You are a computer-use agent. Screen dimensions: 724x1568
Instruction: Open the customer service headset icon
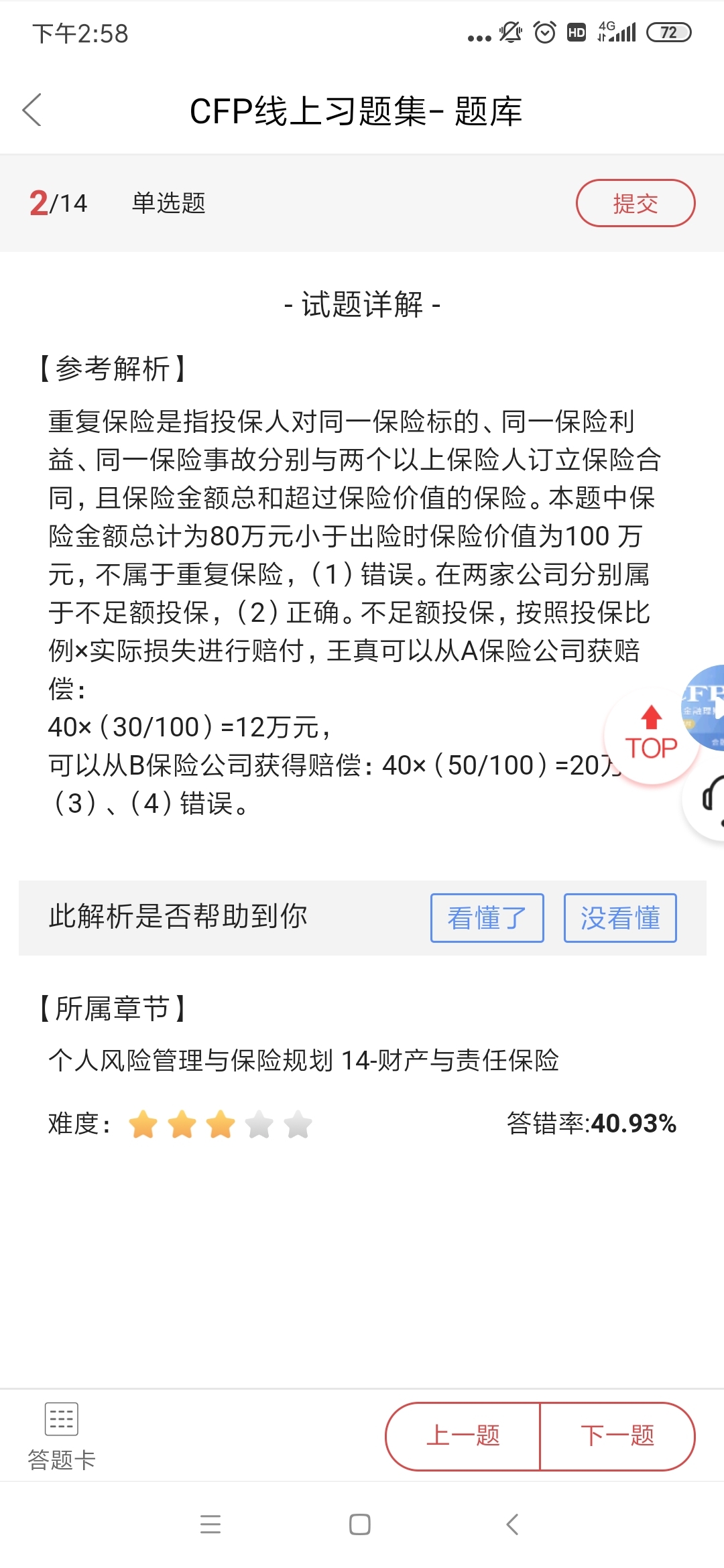pos(711,801)
